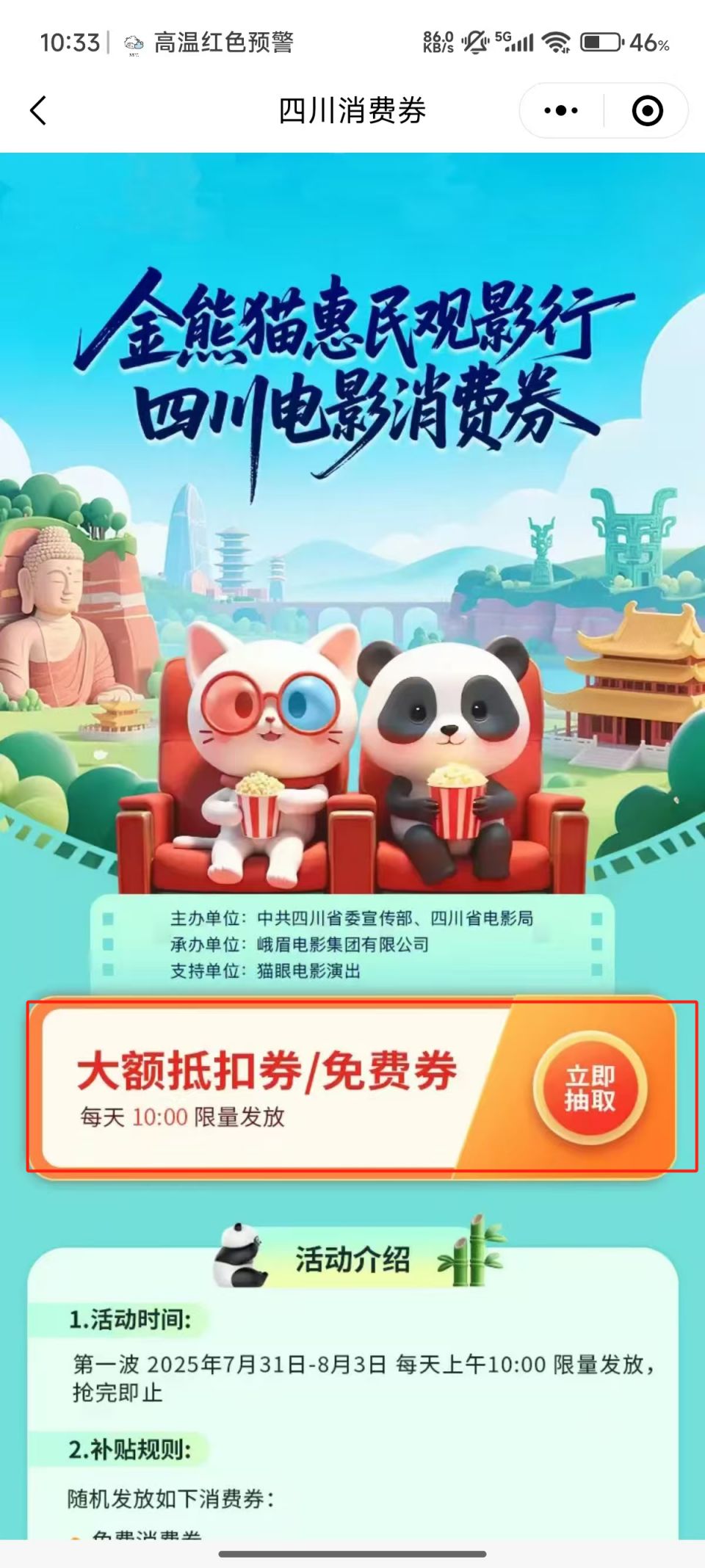Viewport: 705px width, 1568px height.
Task: Go back from 四川消费券 page
Action: click(x=38, y=111)
